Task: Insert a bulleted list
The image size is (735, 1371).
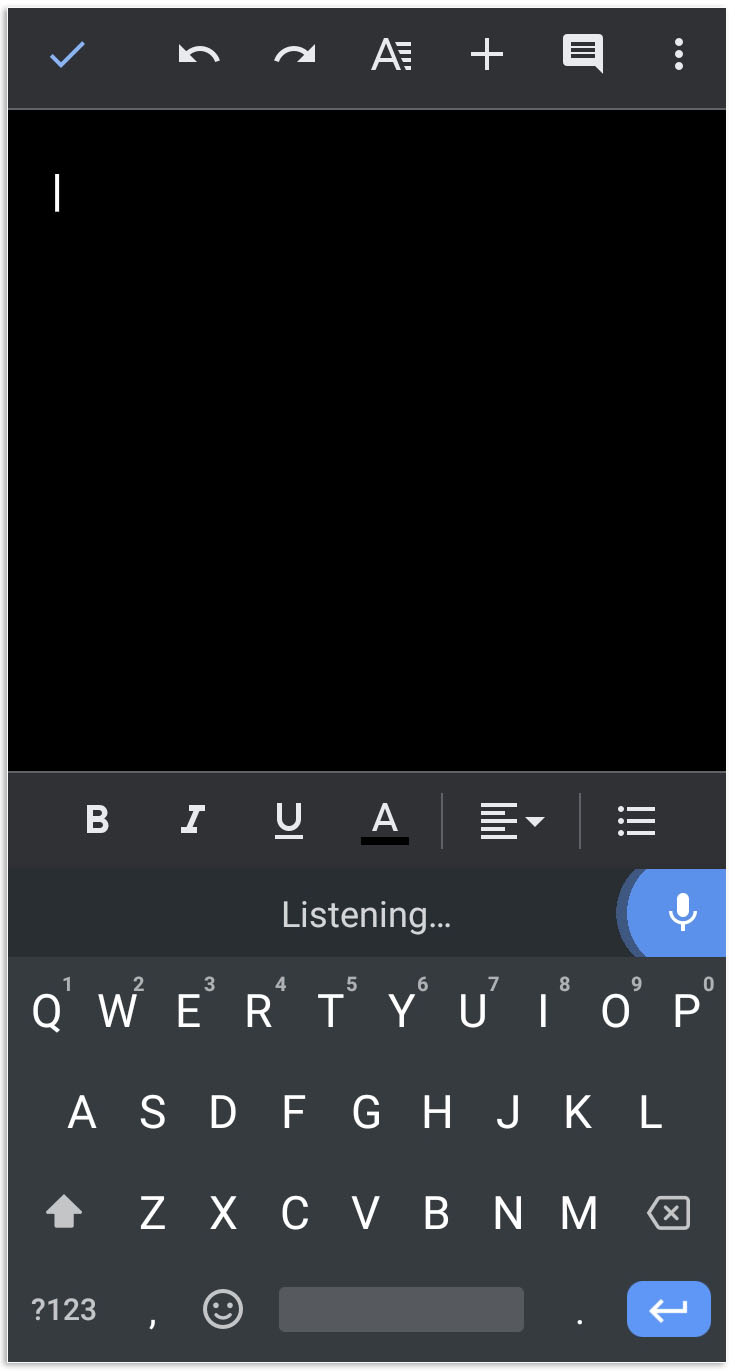Action: pos(636,821)
